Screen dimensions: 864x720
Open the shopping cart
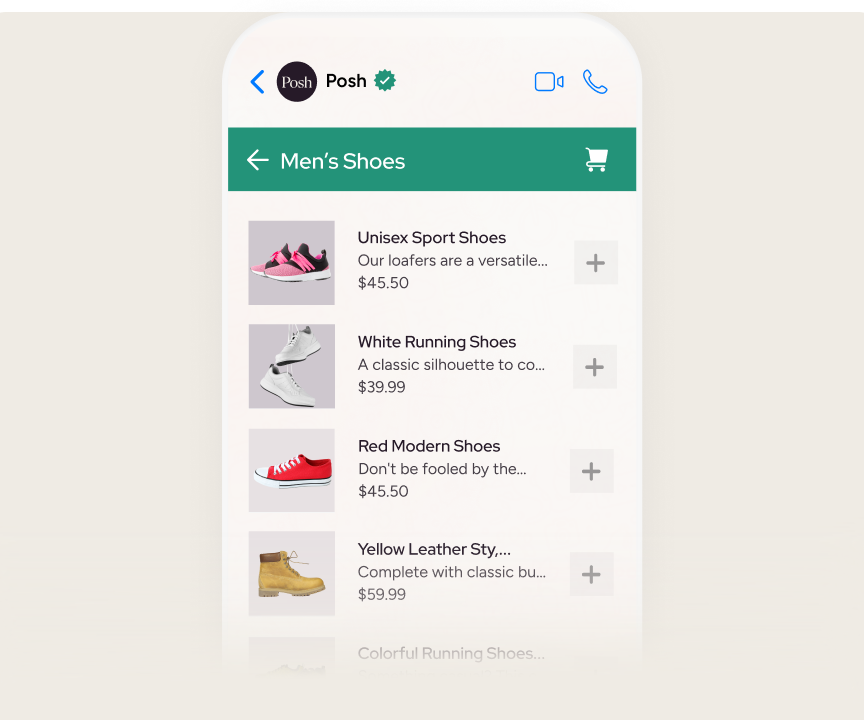[596, 160]
